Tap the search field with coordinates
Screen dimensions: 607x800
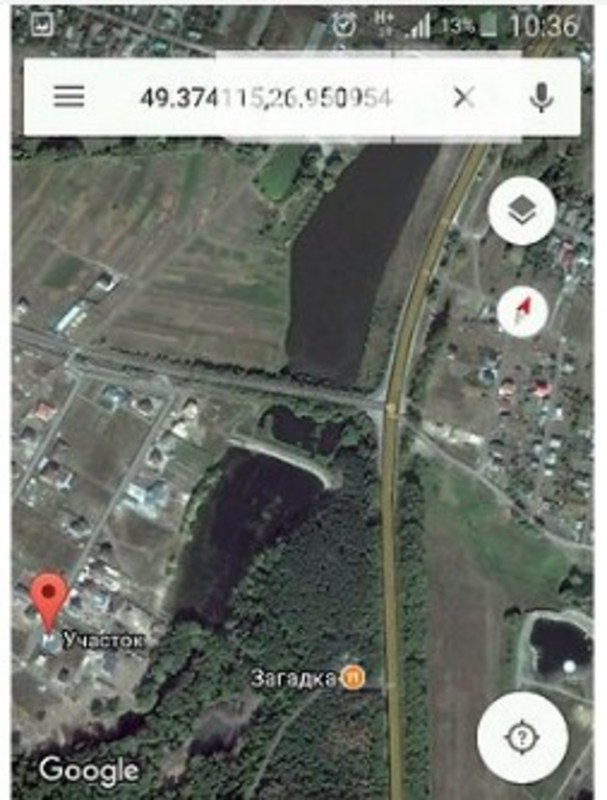[x=265, y=97]
